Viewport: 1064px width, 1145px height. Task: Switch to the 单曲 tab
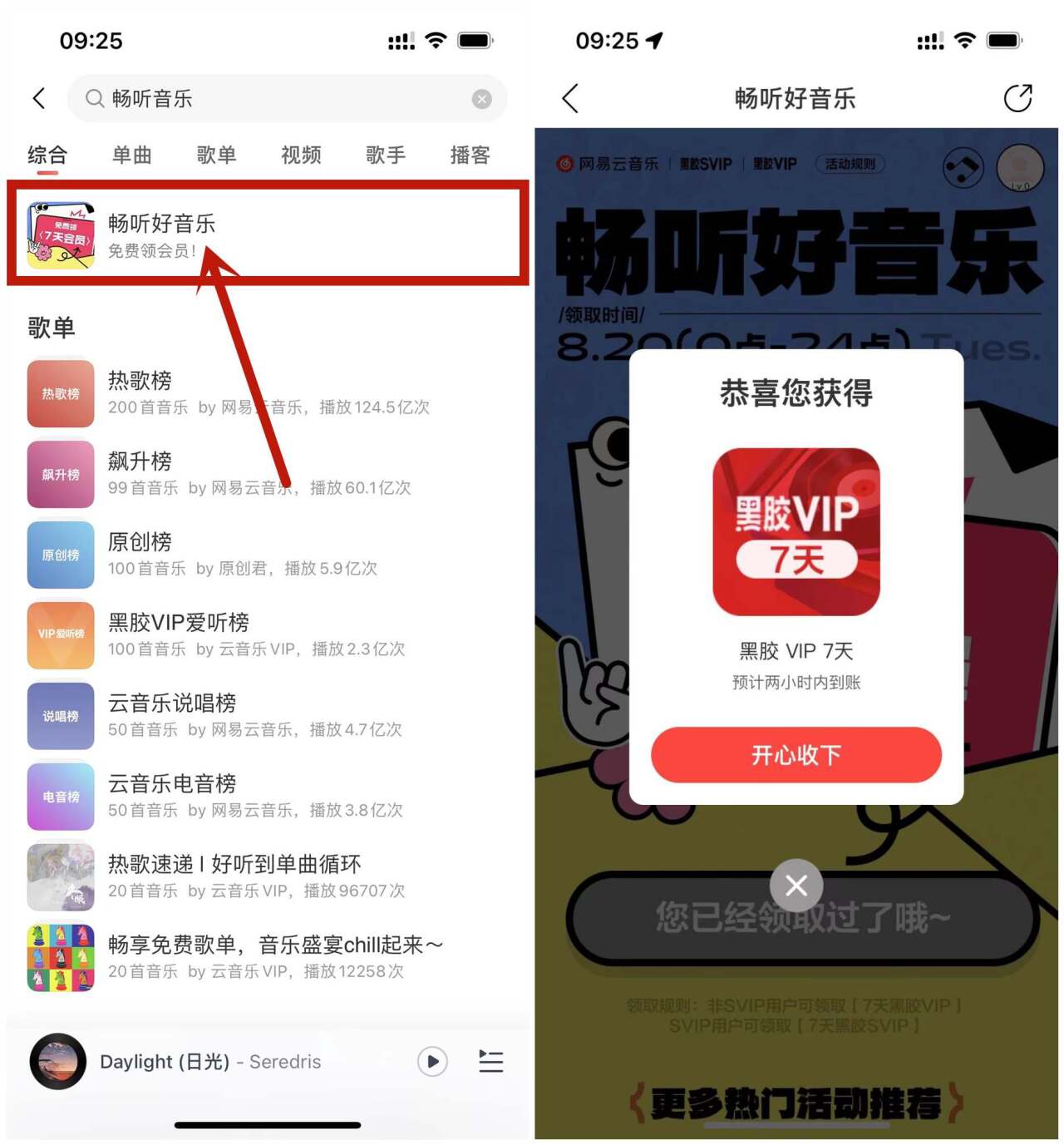pos(132,155)
